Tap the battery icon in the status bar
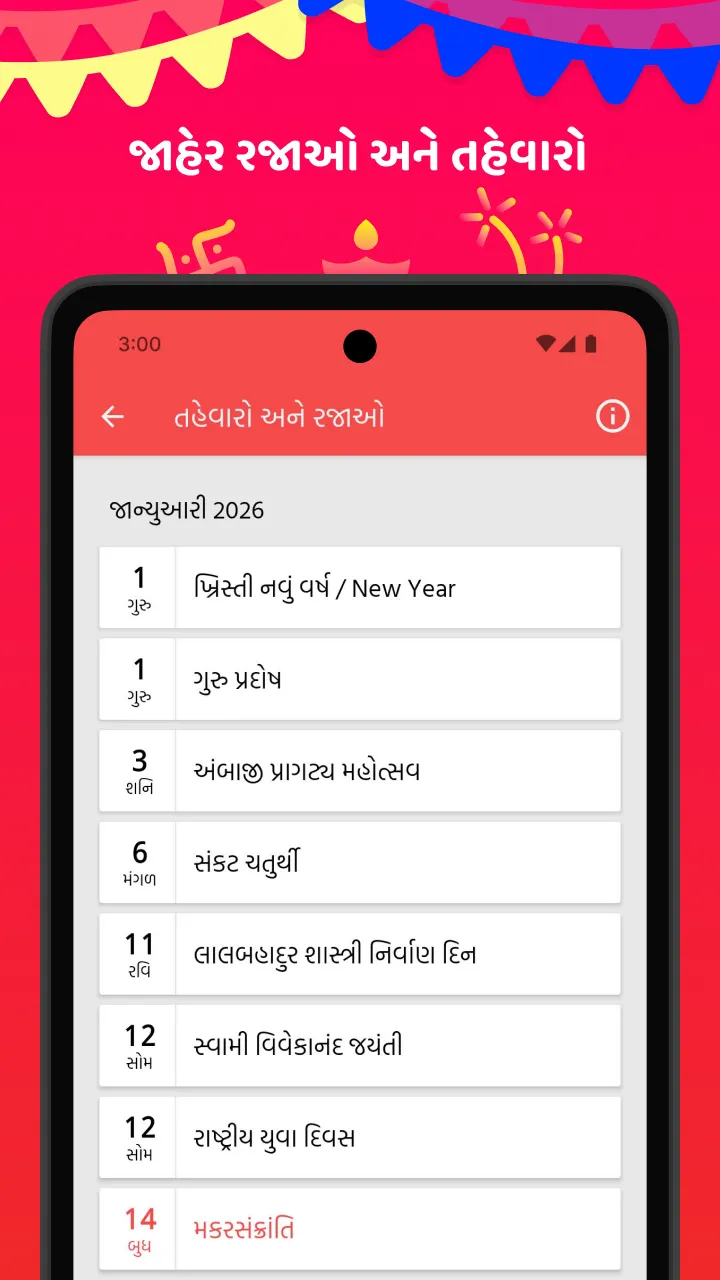This screenshot has width=720, height=1280. pos(591,344)
